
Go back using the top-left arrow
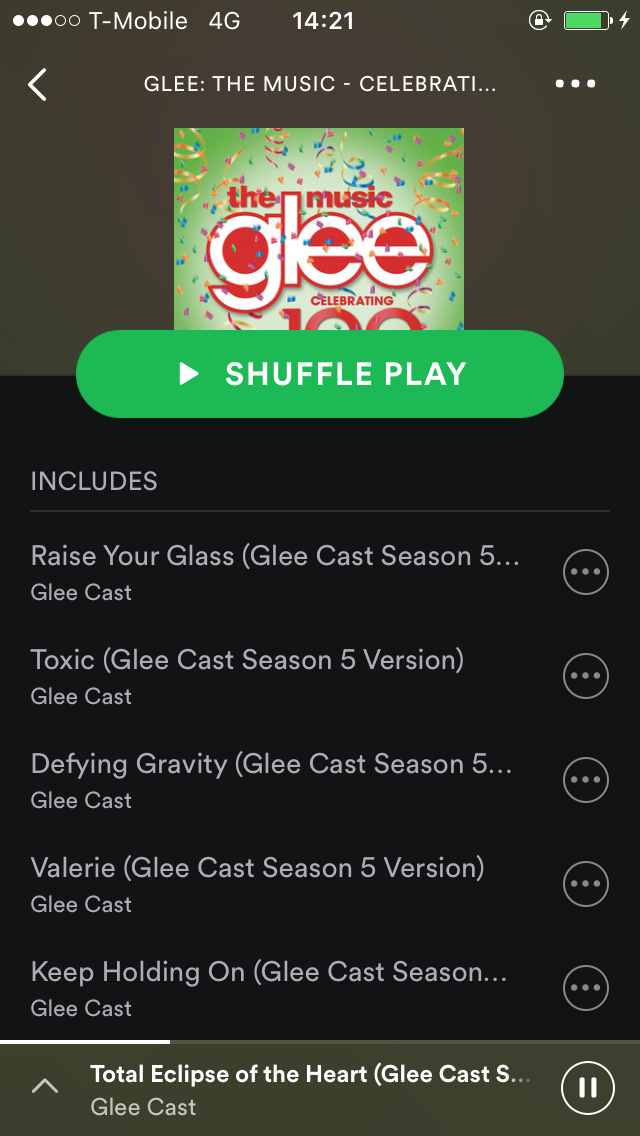click(x=38, y=85)
